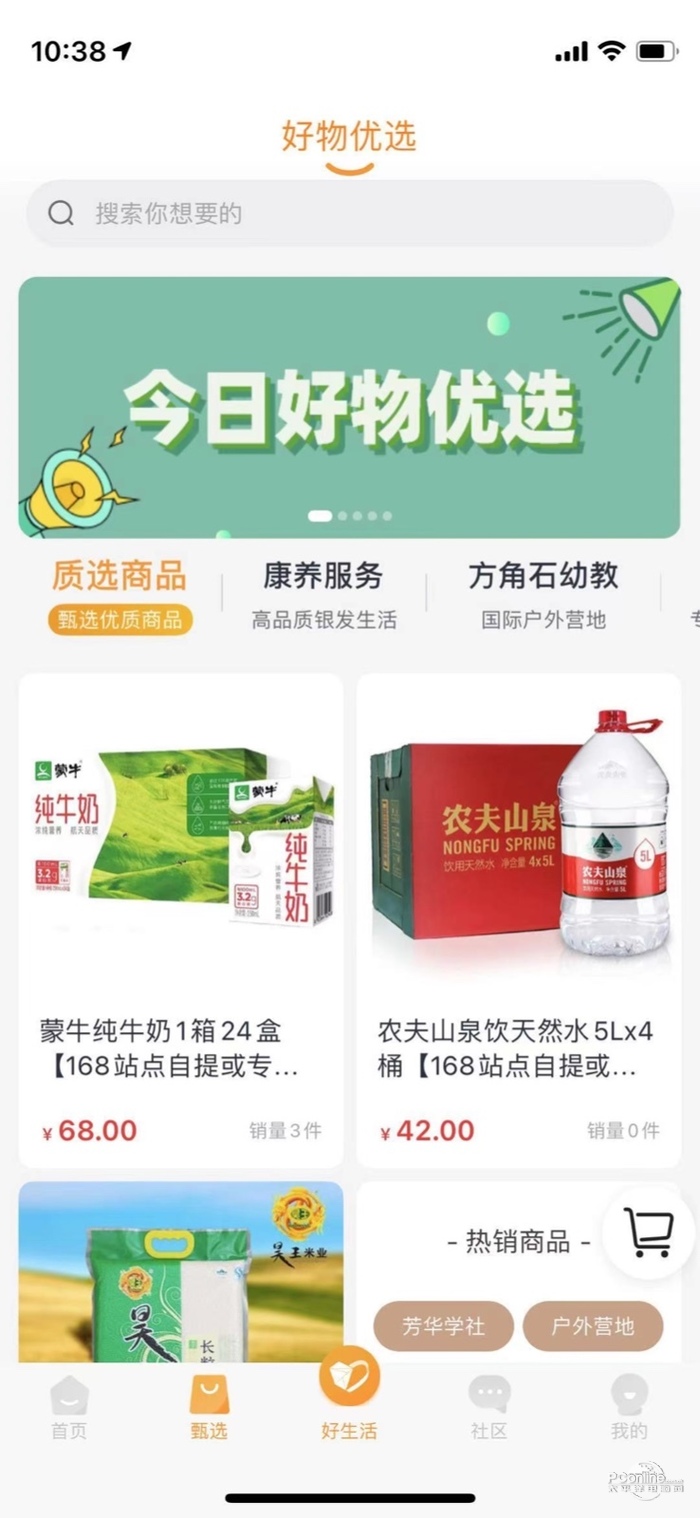Tap the 搜索你想要的 search box

coord(349,213)
